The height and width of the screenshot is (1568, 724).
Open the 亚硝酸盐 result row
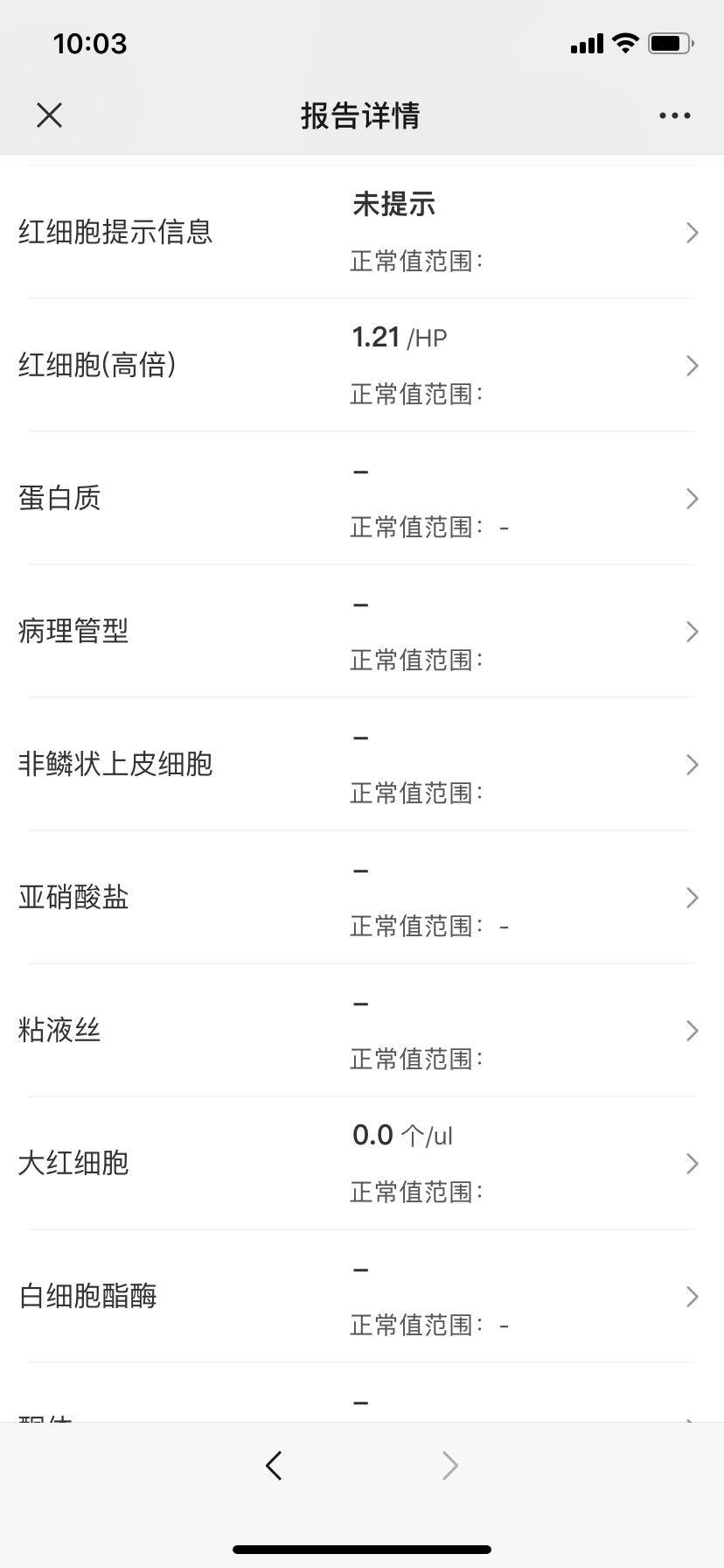[361, 897]
